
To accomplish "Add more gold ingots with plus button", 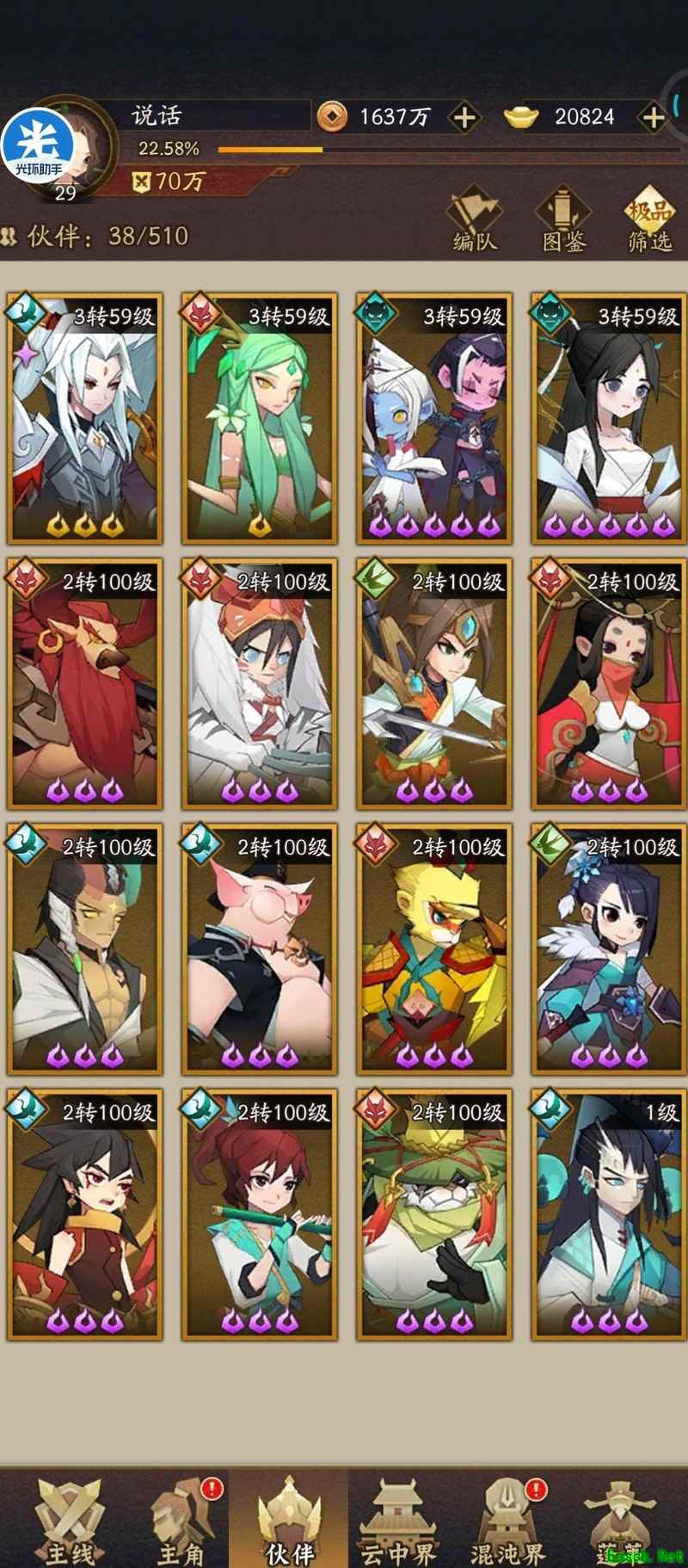I will 654,118.
